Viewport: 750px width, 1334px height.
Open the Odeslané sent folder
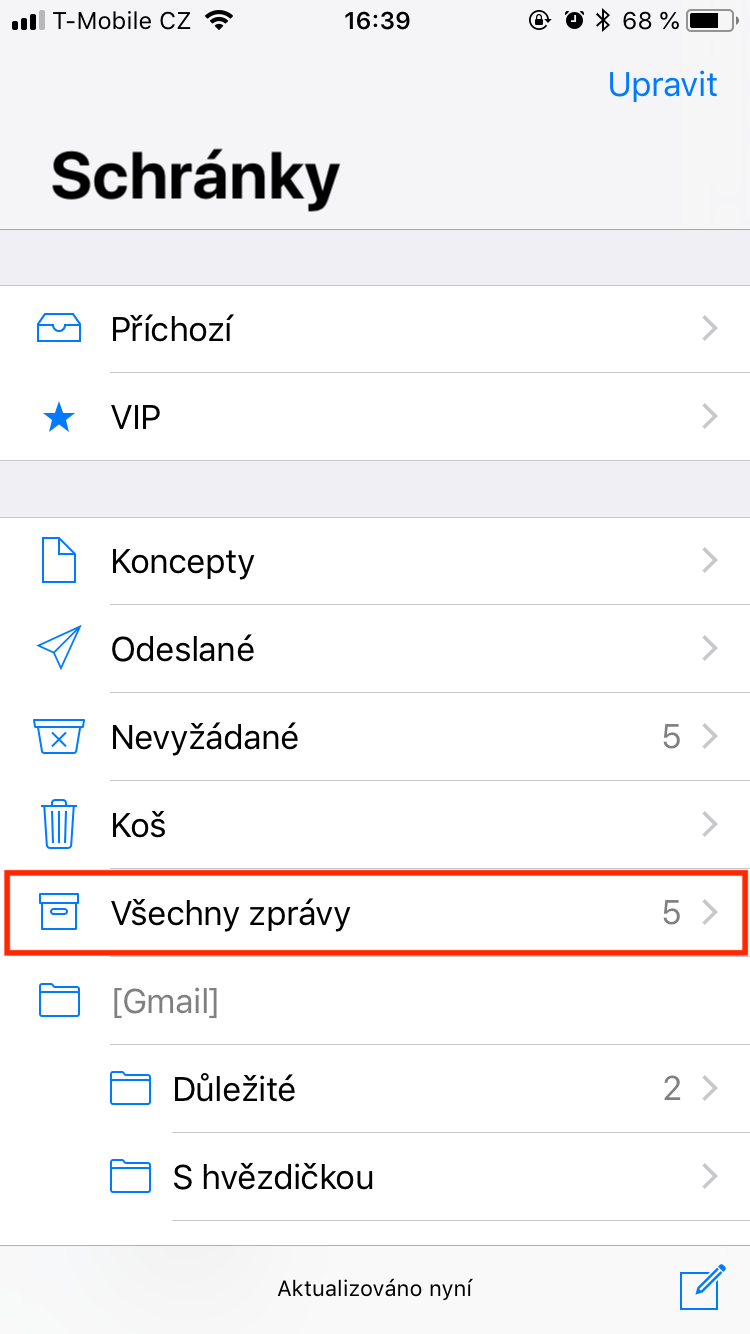[x=375, y=649]
